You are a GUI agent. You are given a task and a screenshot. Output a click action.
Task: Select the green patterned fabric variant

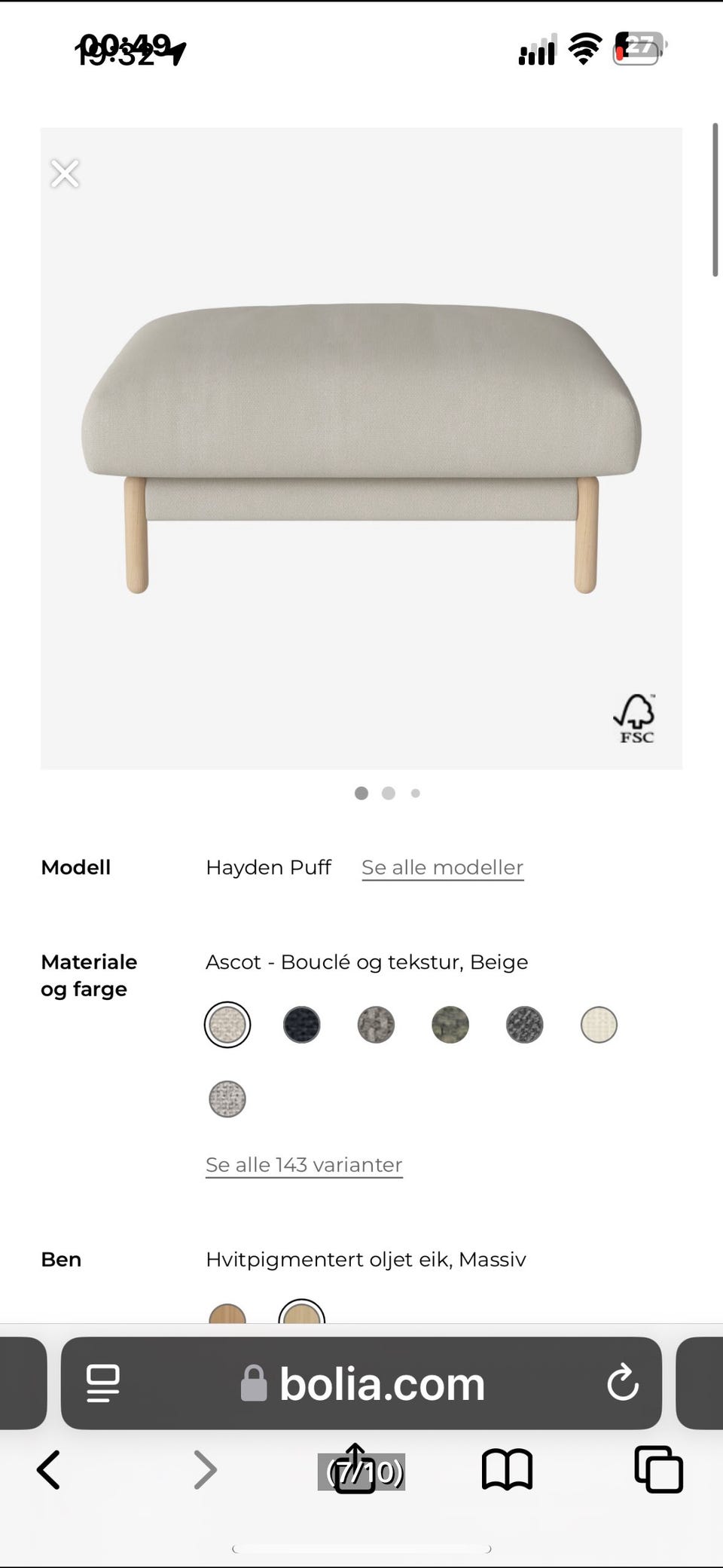click(450, 1025)
